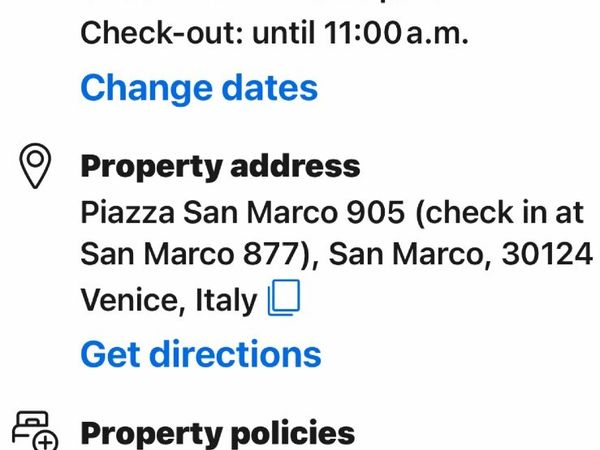Open Get directions link

coord(200,353)
